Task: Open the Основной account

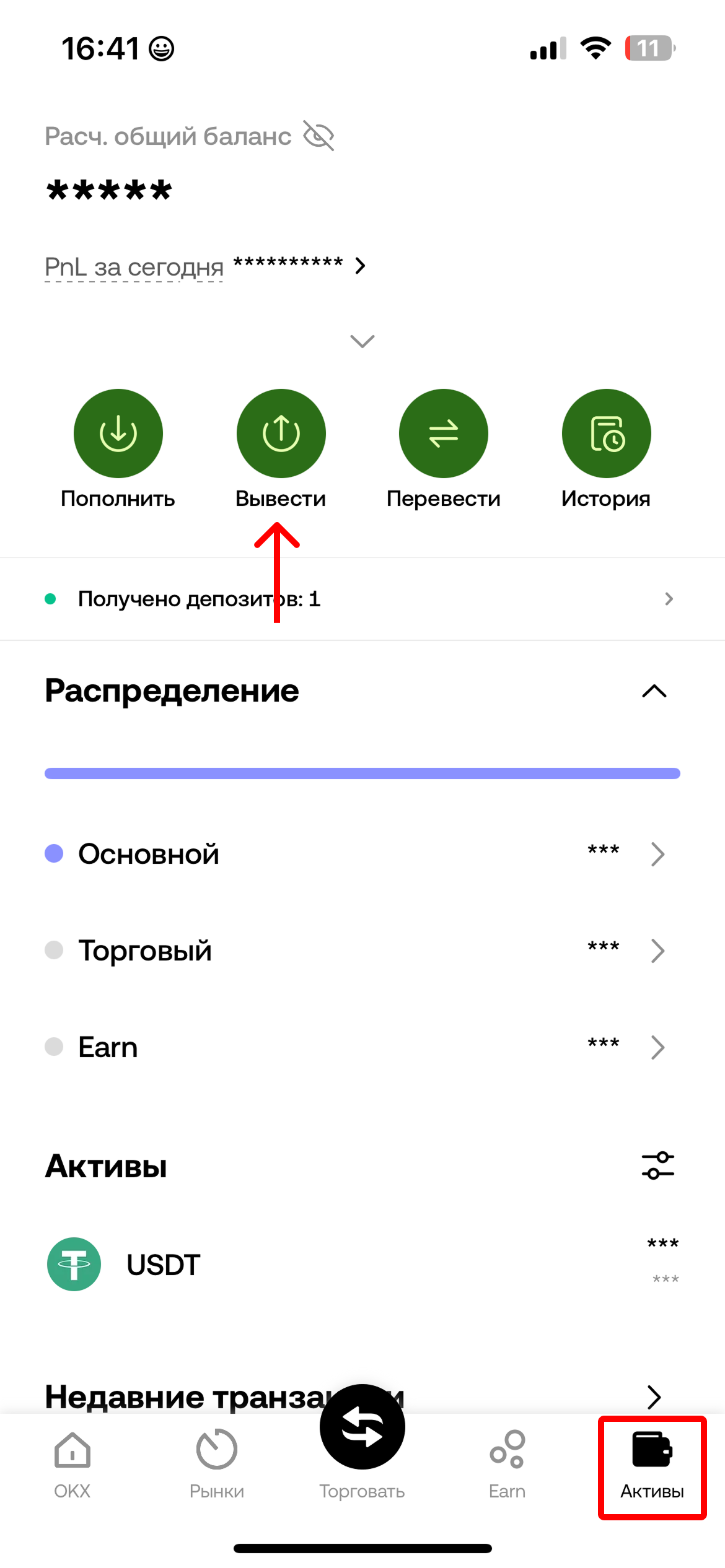Action: click(x=362, y=854)
